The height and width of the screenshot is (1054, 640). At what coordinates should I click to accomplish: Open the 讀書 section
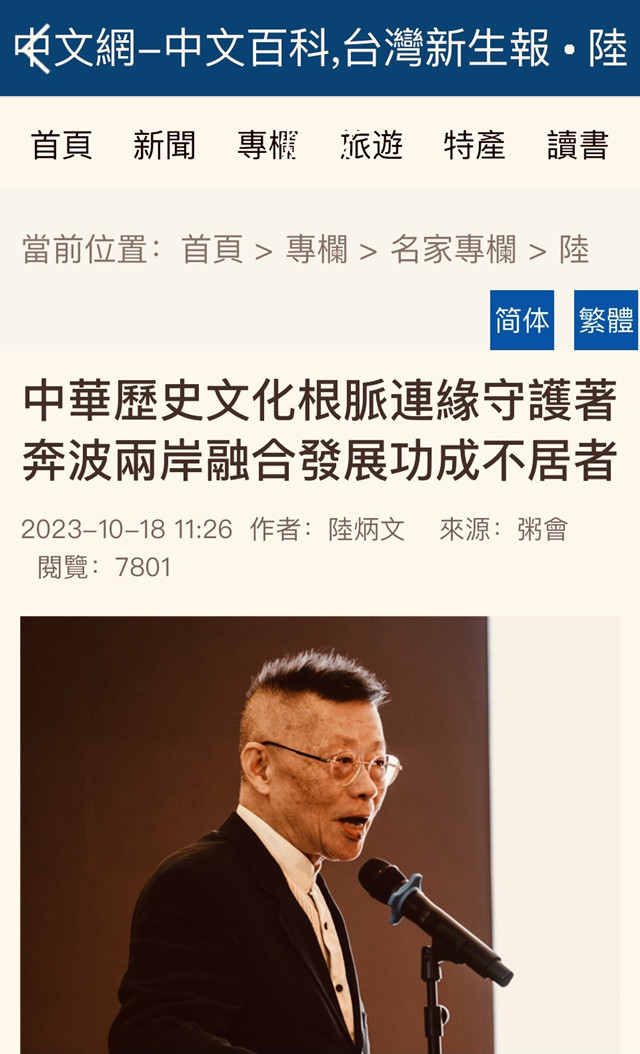[577, 146]
